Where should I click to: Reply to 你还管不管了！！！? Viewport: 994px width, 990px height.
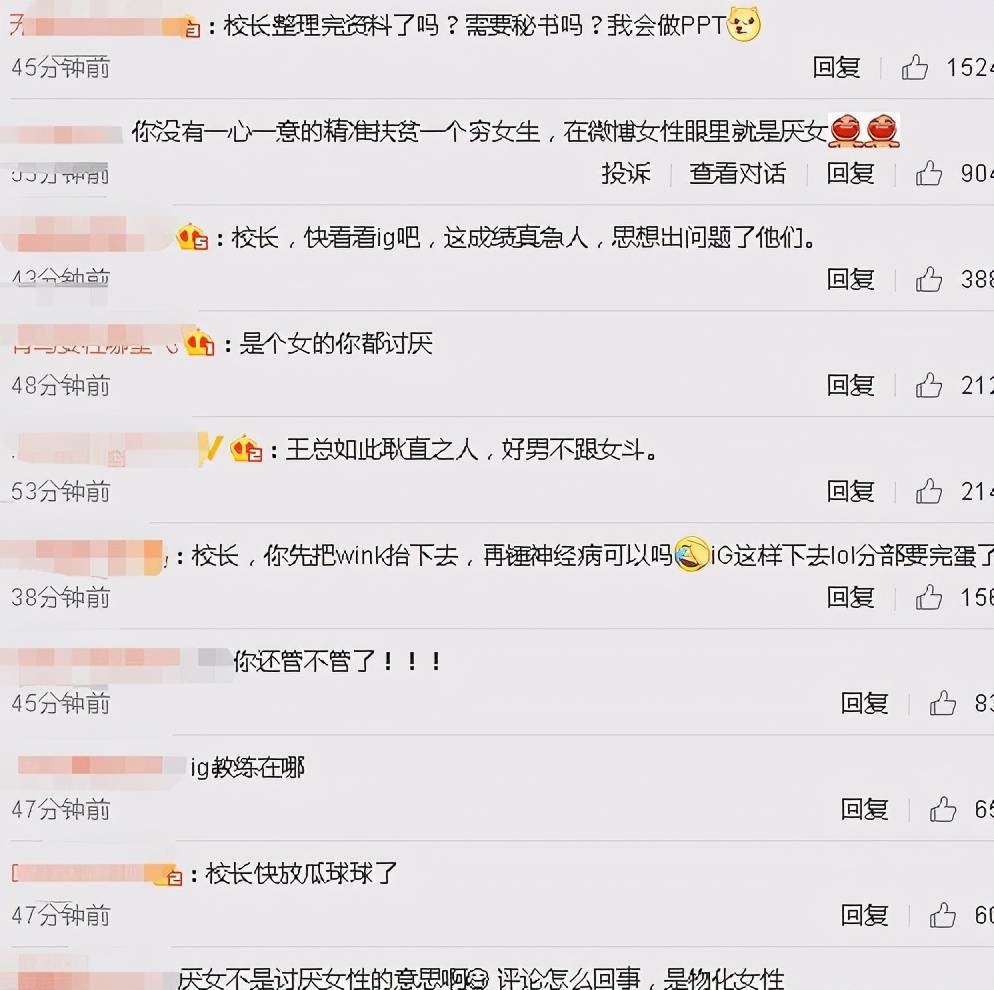[864, 703]
